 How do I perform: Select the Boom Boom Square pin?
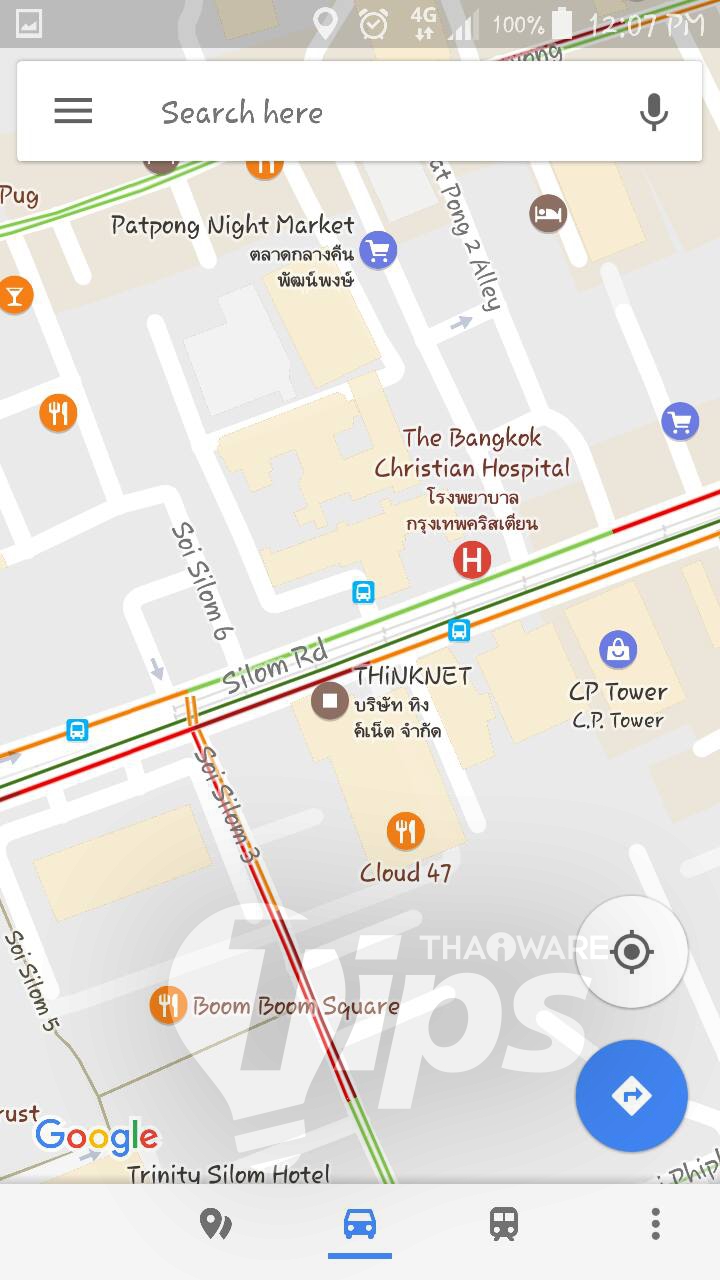(168, 1005)
